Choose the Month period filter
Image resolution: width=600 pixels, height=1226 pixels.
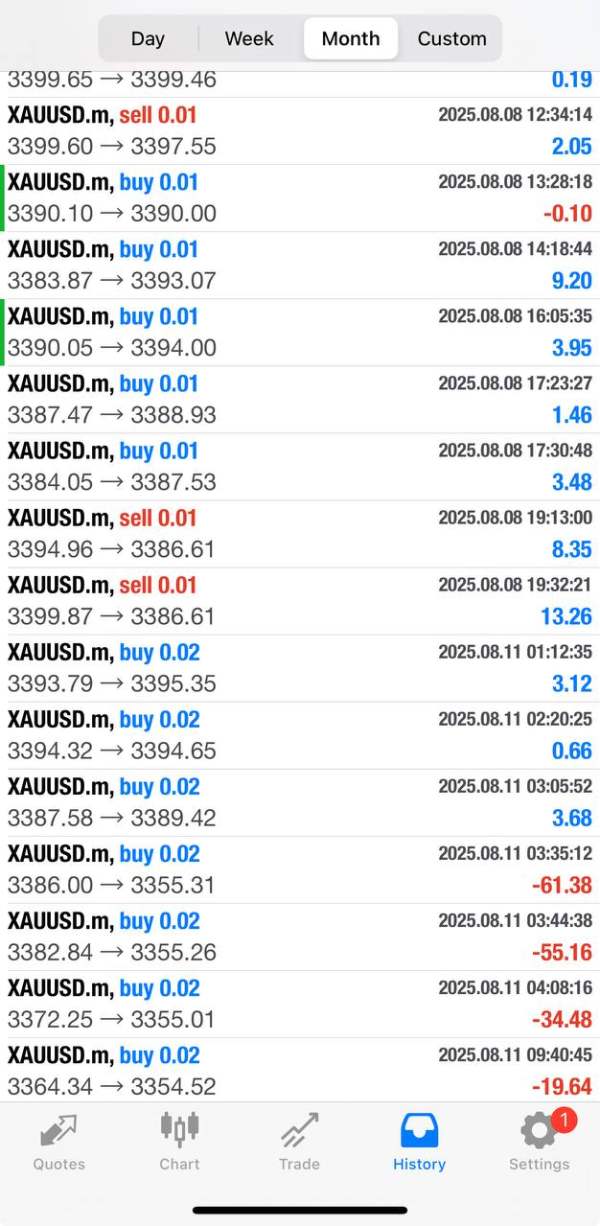(350, 39)
